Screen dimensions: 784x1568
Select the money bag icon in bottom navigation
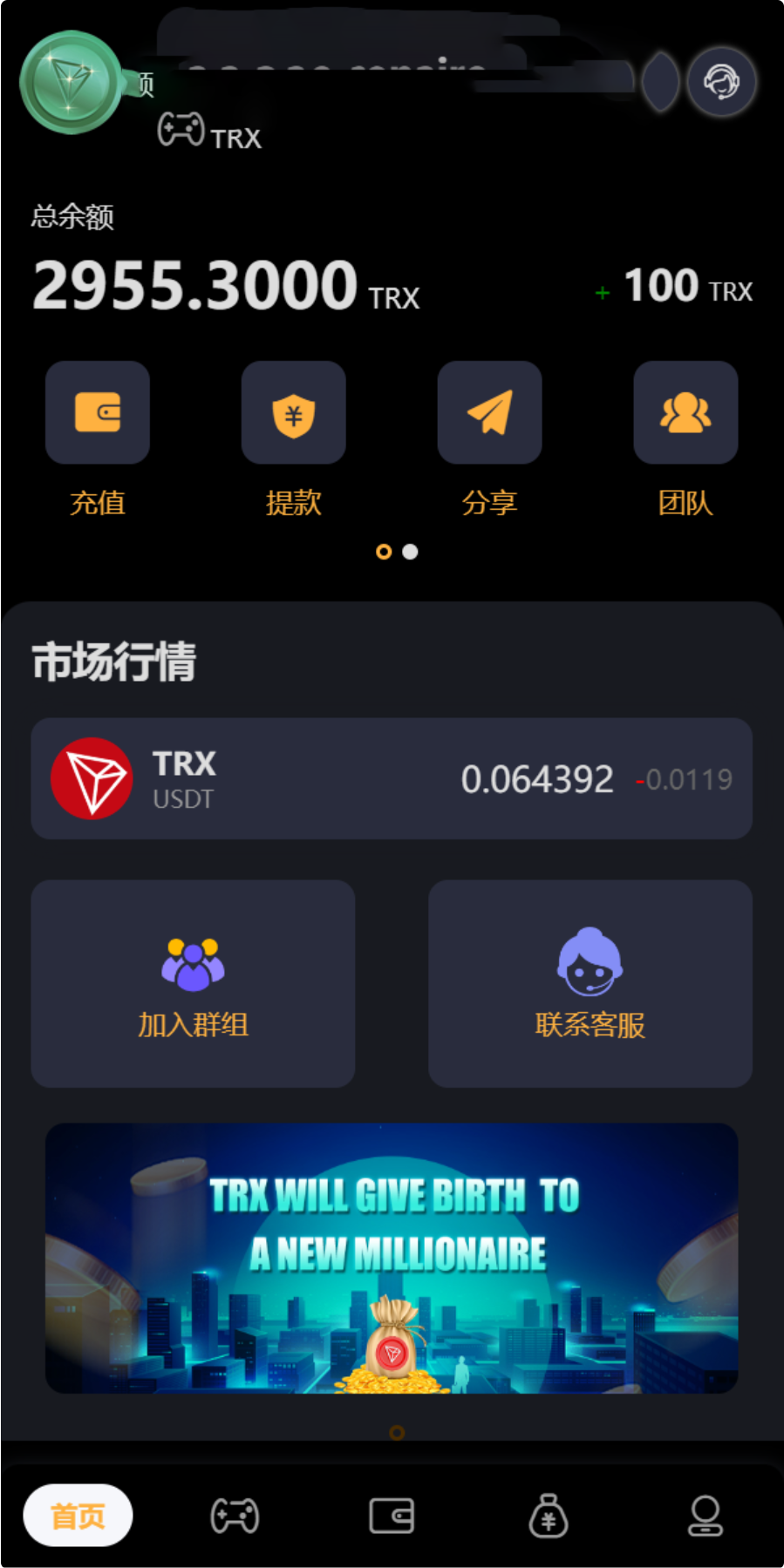pyautogui.click(x=548, y=1515)
